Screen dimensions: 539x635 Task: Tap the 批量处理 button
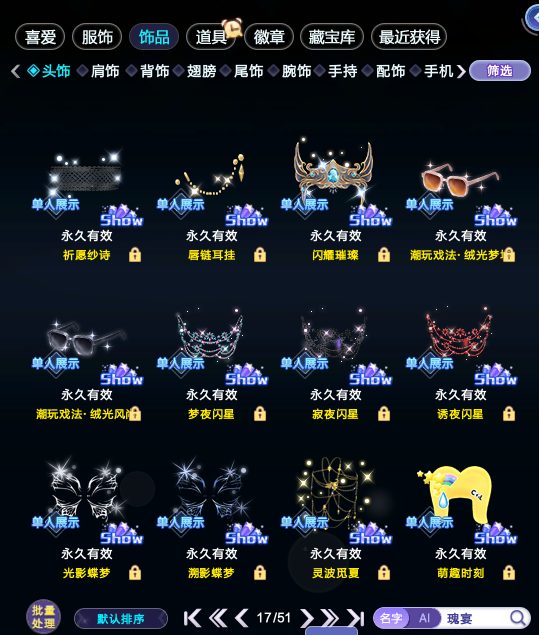[43, 616]
